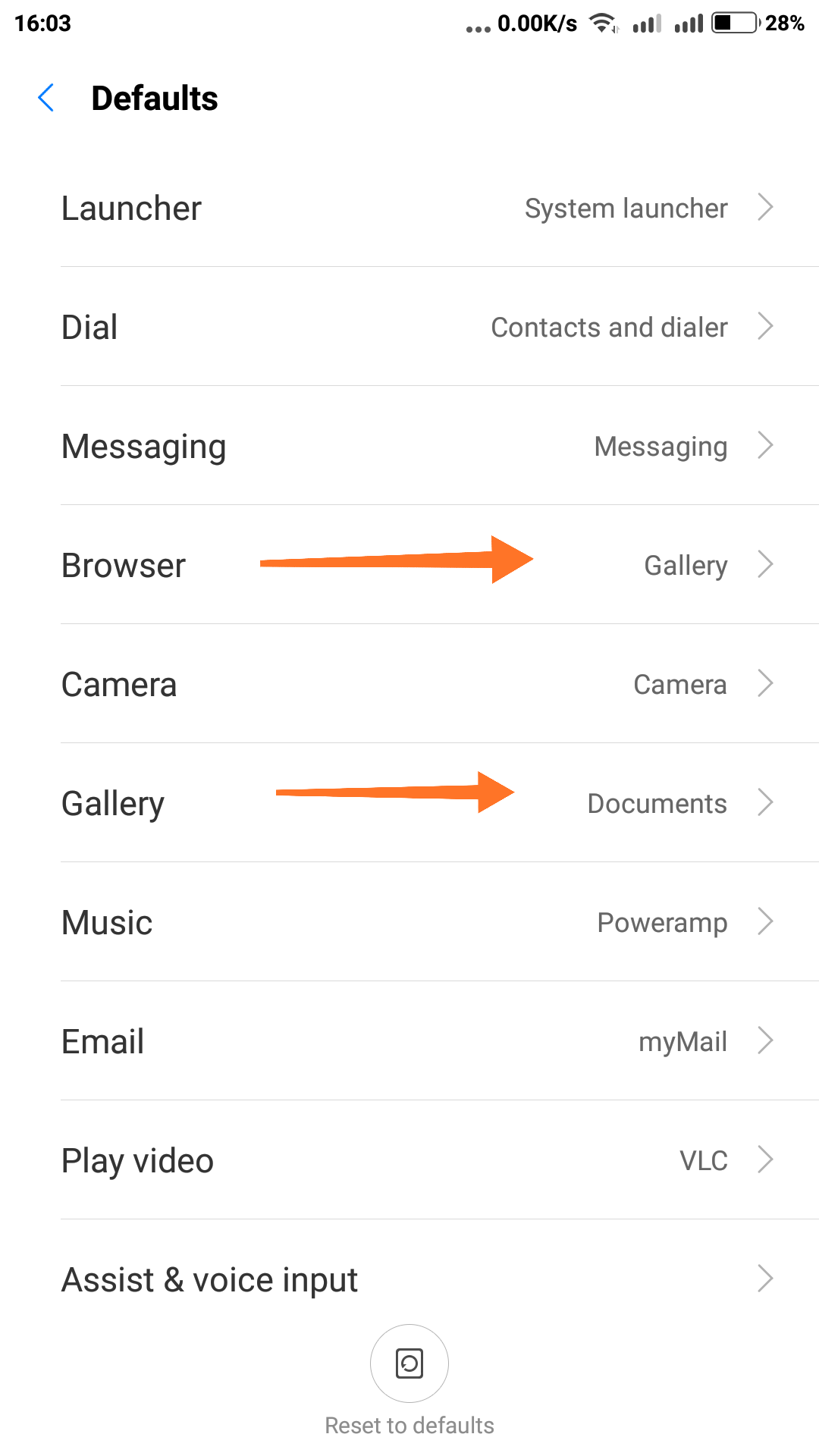Change the default Email app
The image size is (819, 1456).
409,1041
